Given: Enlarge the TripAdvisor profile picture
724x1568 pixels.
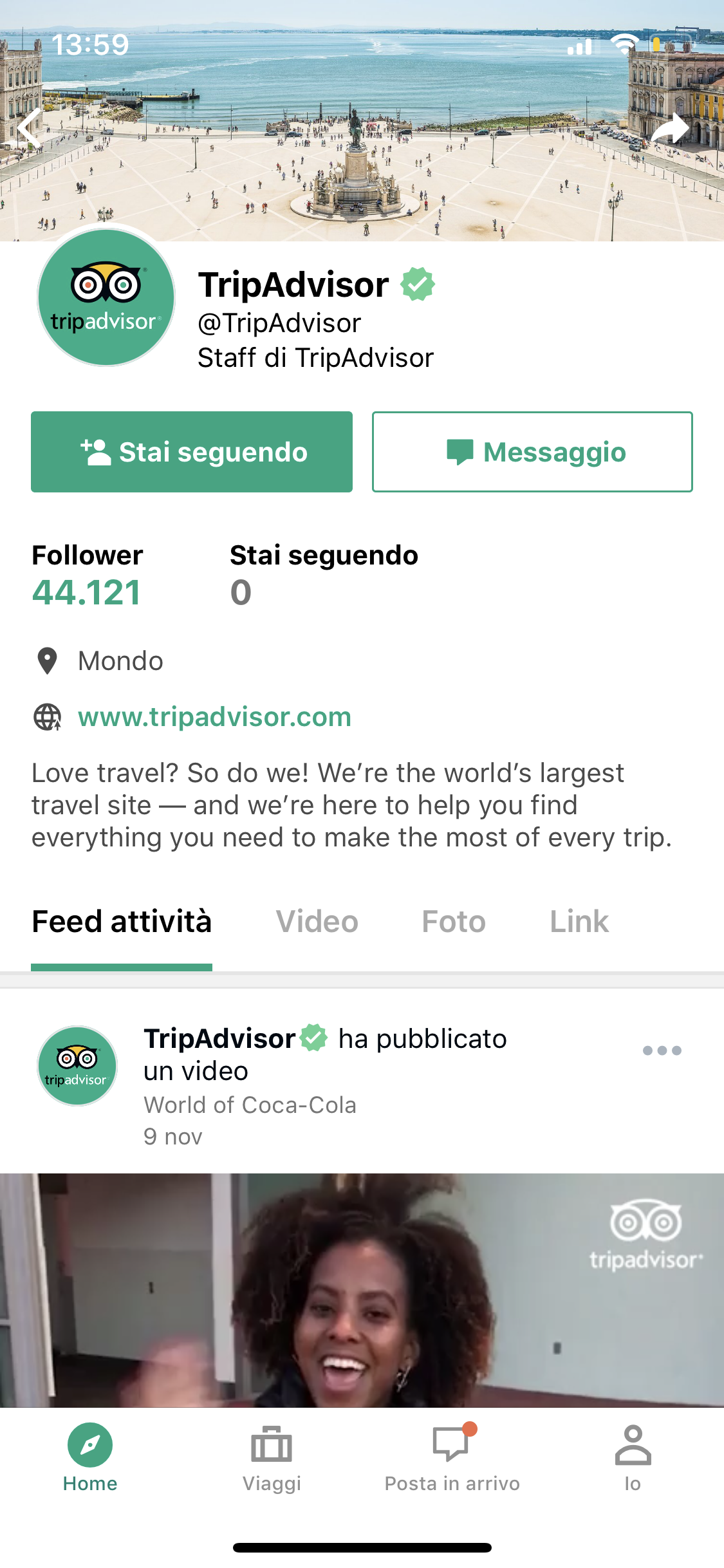Looking at the screenshot, I should click(x=106, y=297).
